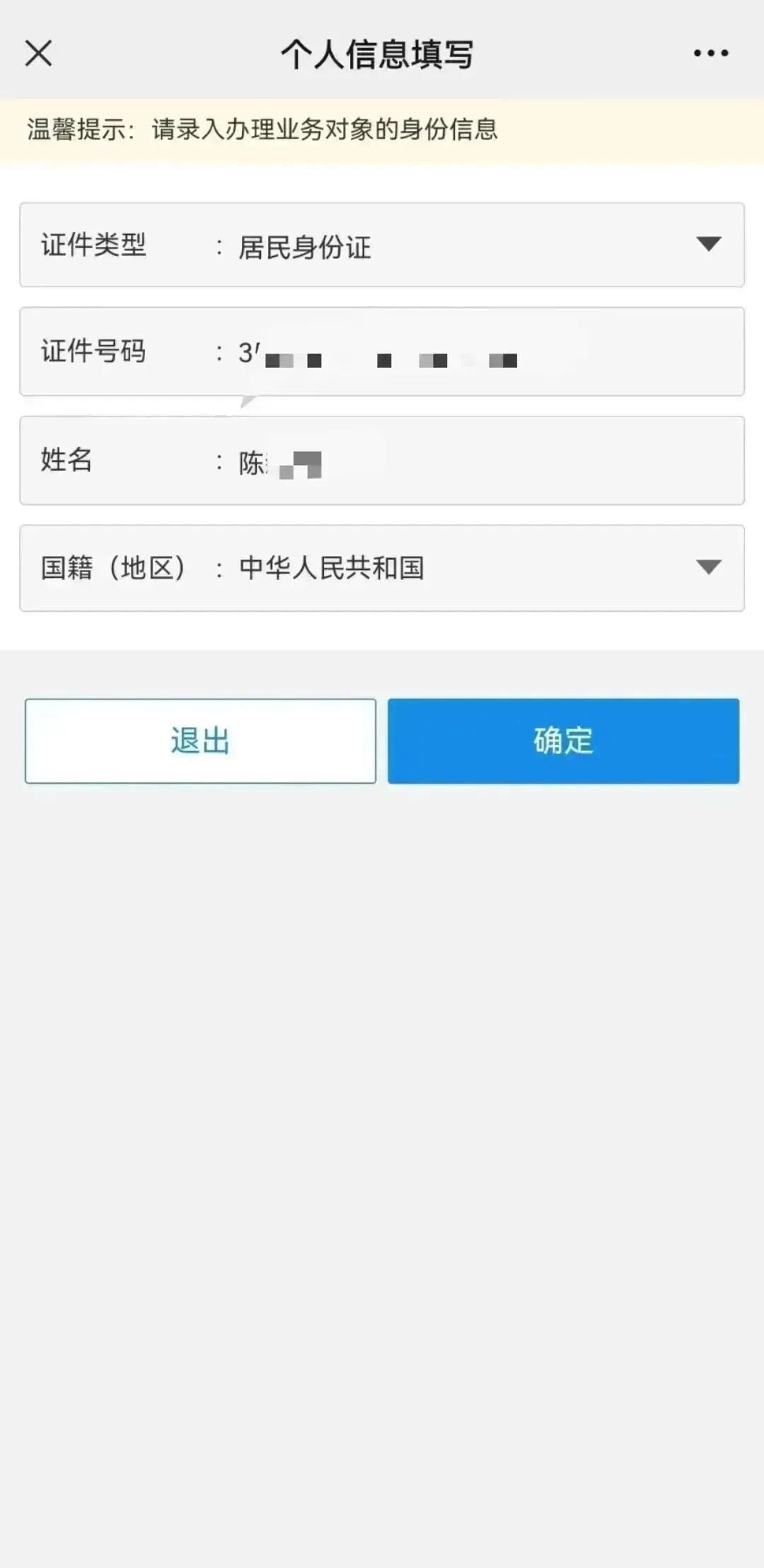Image resolution: width=764 pixels, height=1568 pixels.
Task: Tap the 退出 button
Action: click(x=200, y=741)
